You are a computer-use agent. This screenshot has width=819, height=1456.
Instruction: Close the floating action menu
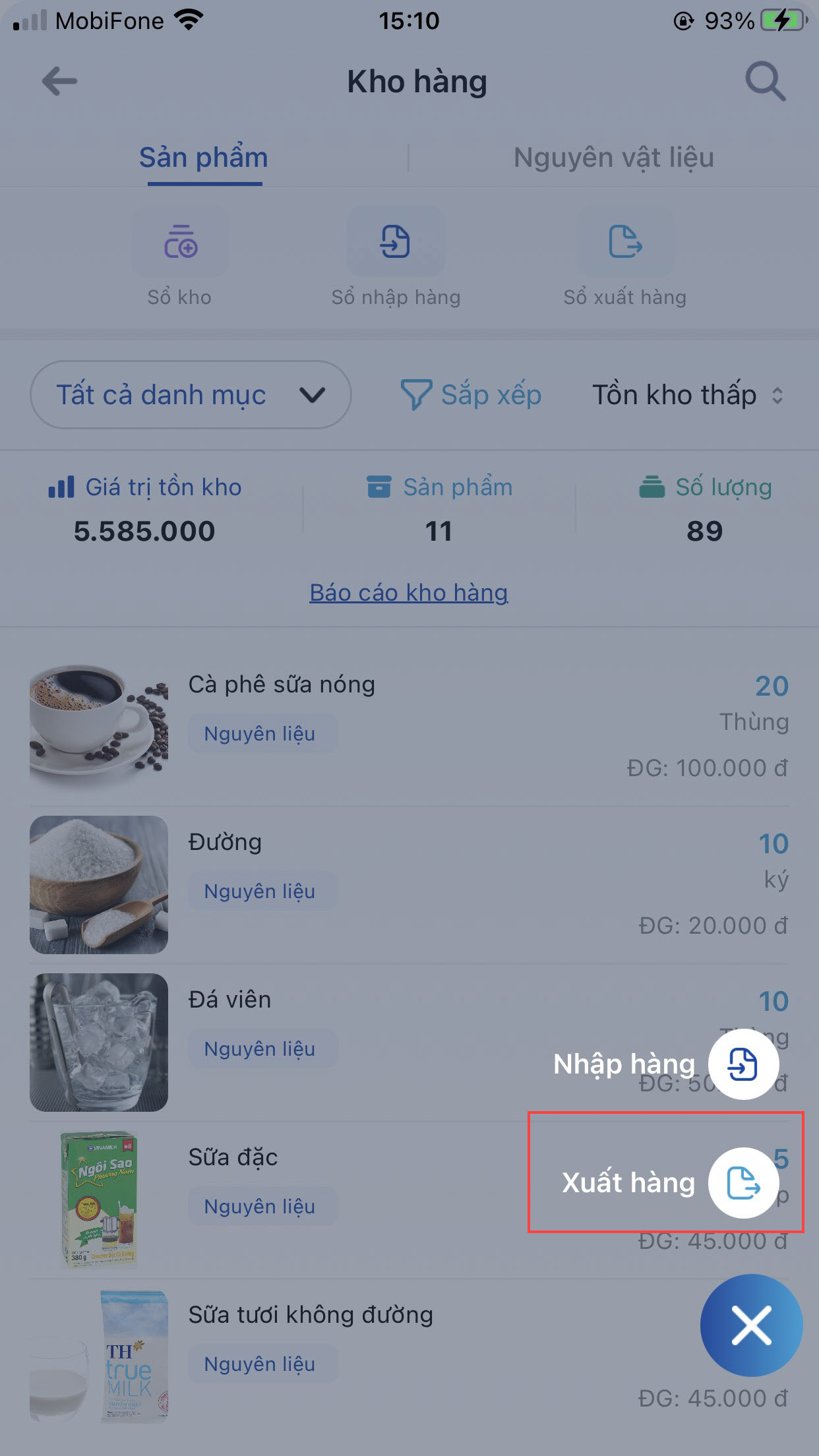pos(751,1325)
